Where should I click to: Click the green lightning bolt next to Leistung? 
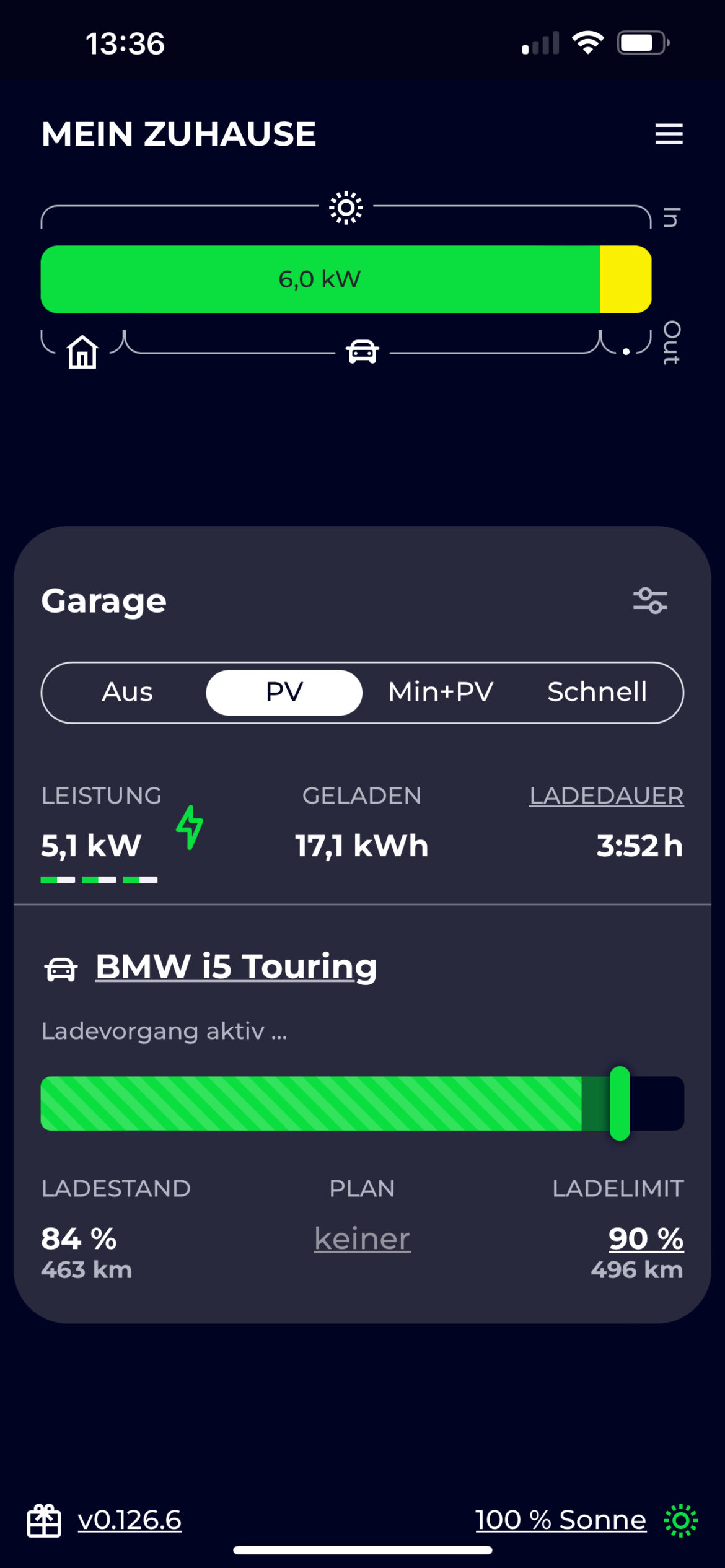point(189,828)
